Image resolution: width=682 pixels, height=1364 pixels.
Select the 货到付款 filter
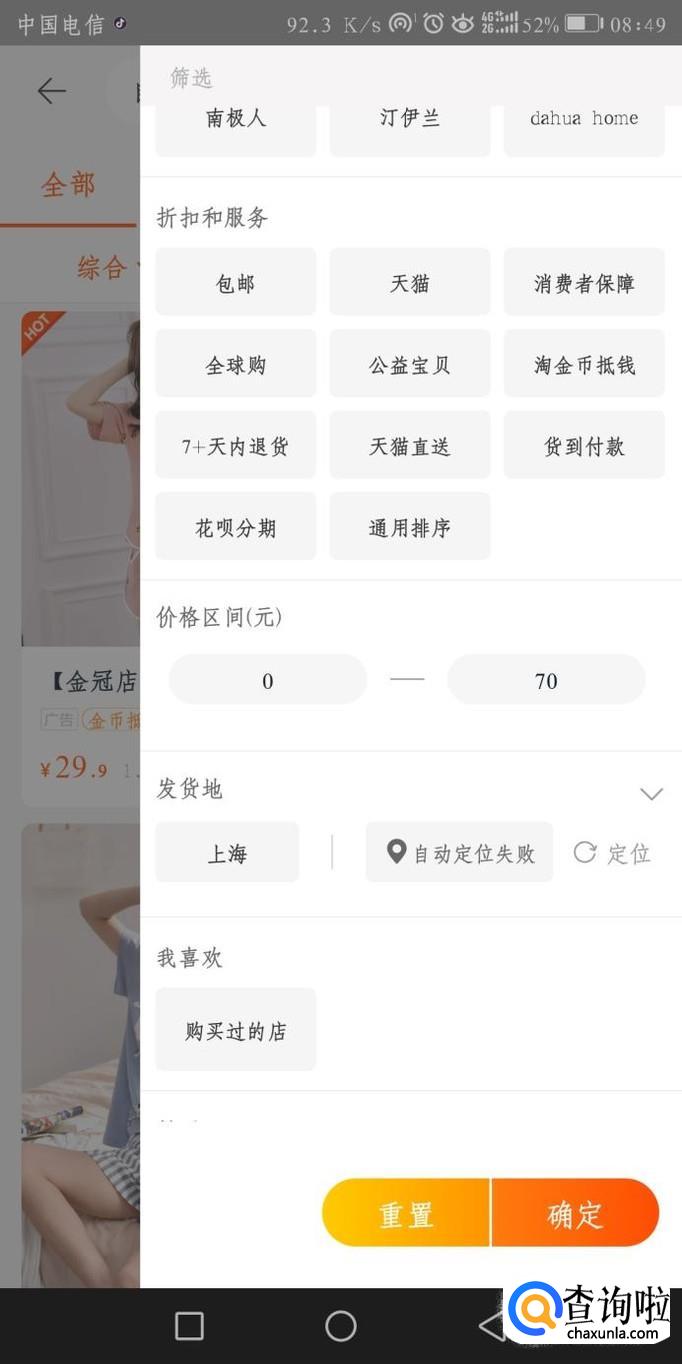[584, 445]
